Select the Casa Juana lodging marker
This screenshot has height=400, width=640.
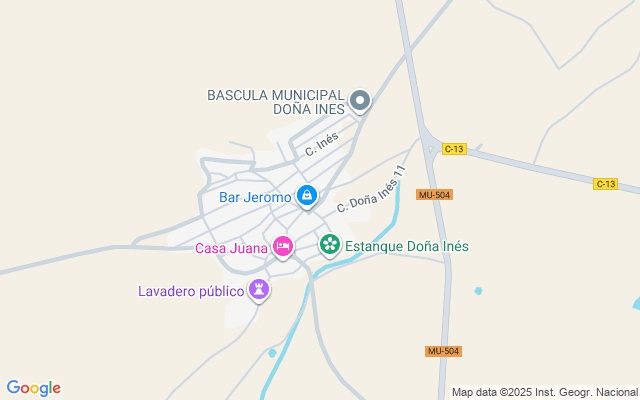[x=283, y=246]
